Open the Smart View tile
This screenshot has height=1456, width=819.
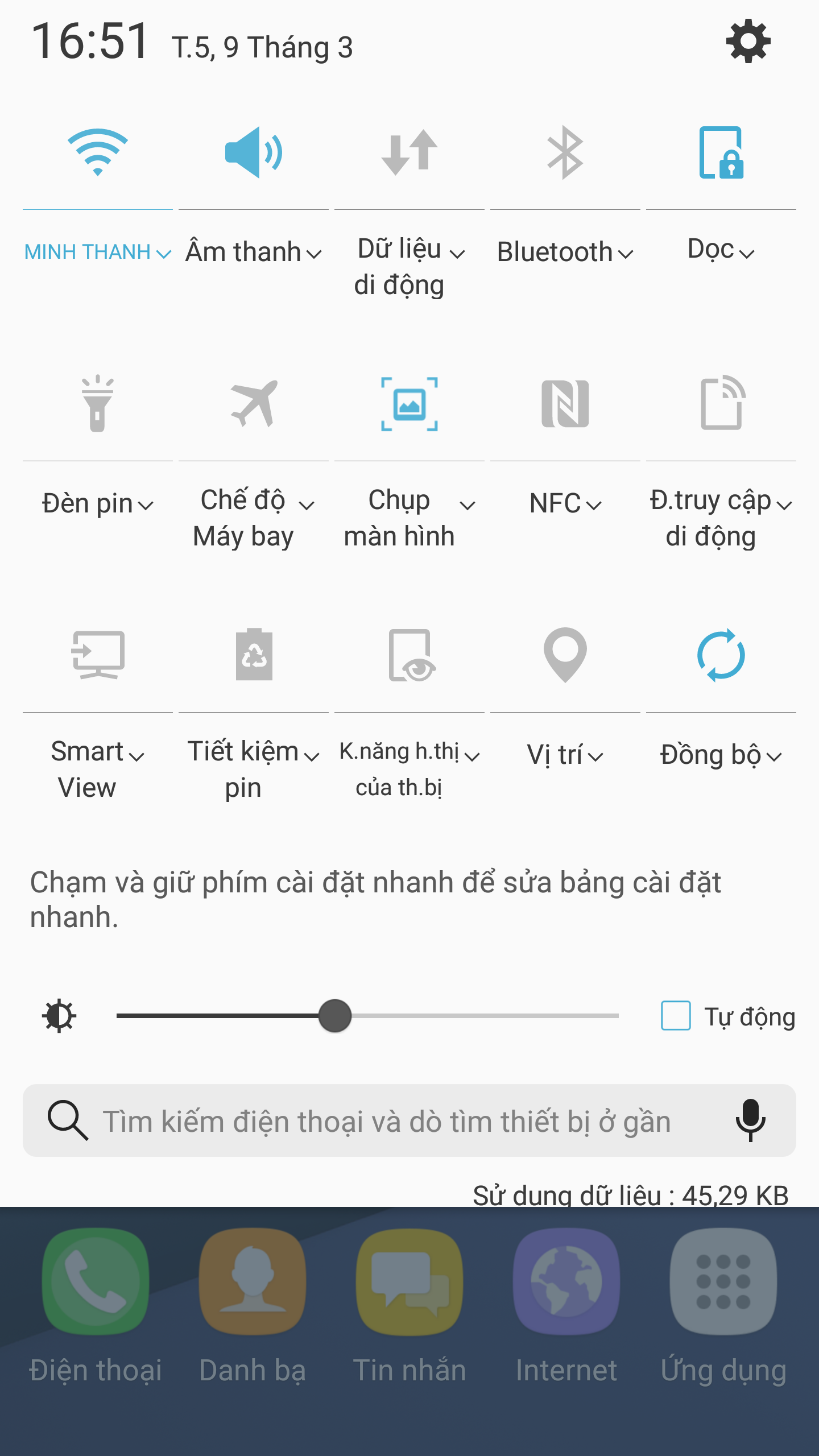(x=98, y=655)
